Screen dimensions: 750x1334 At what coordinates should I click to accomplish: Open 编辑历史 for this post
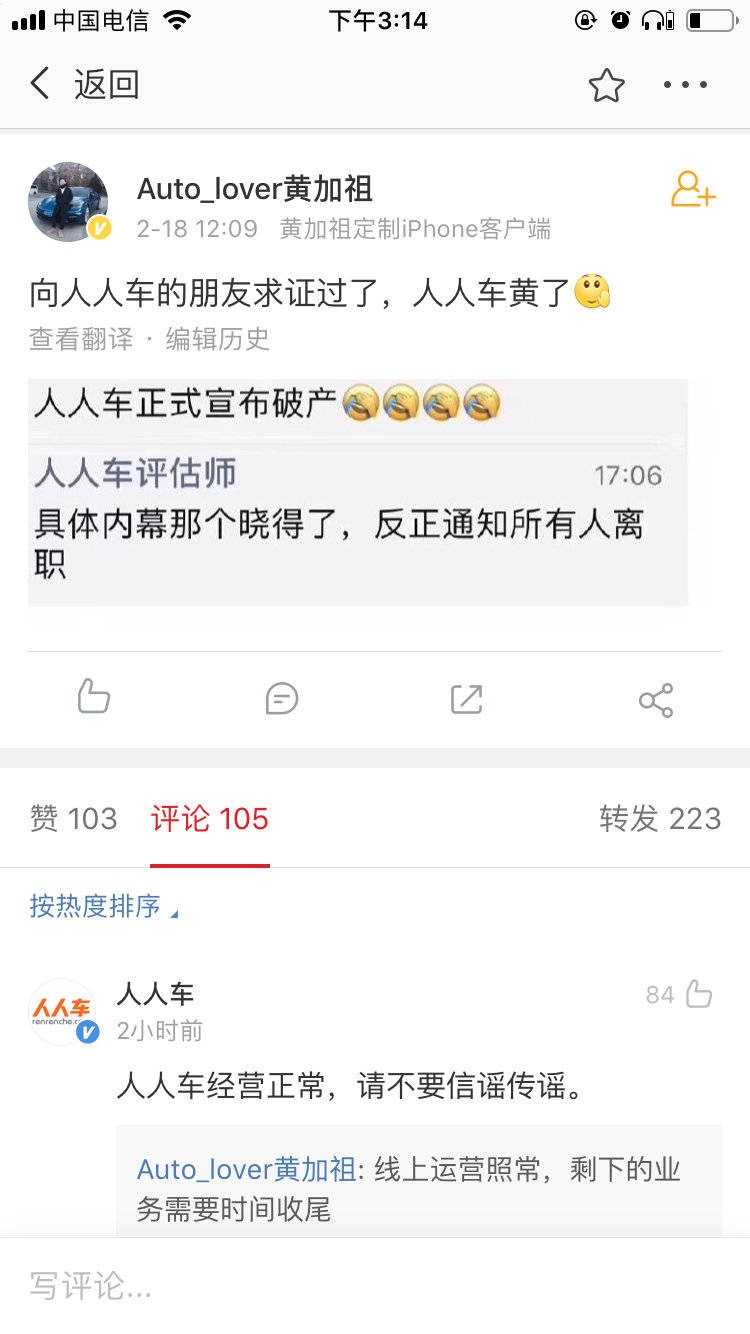coord(218,339)
